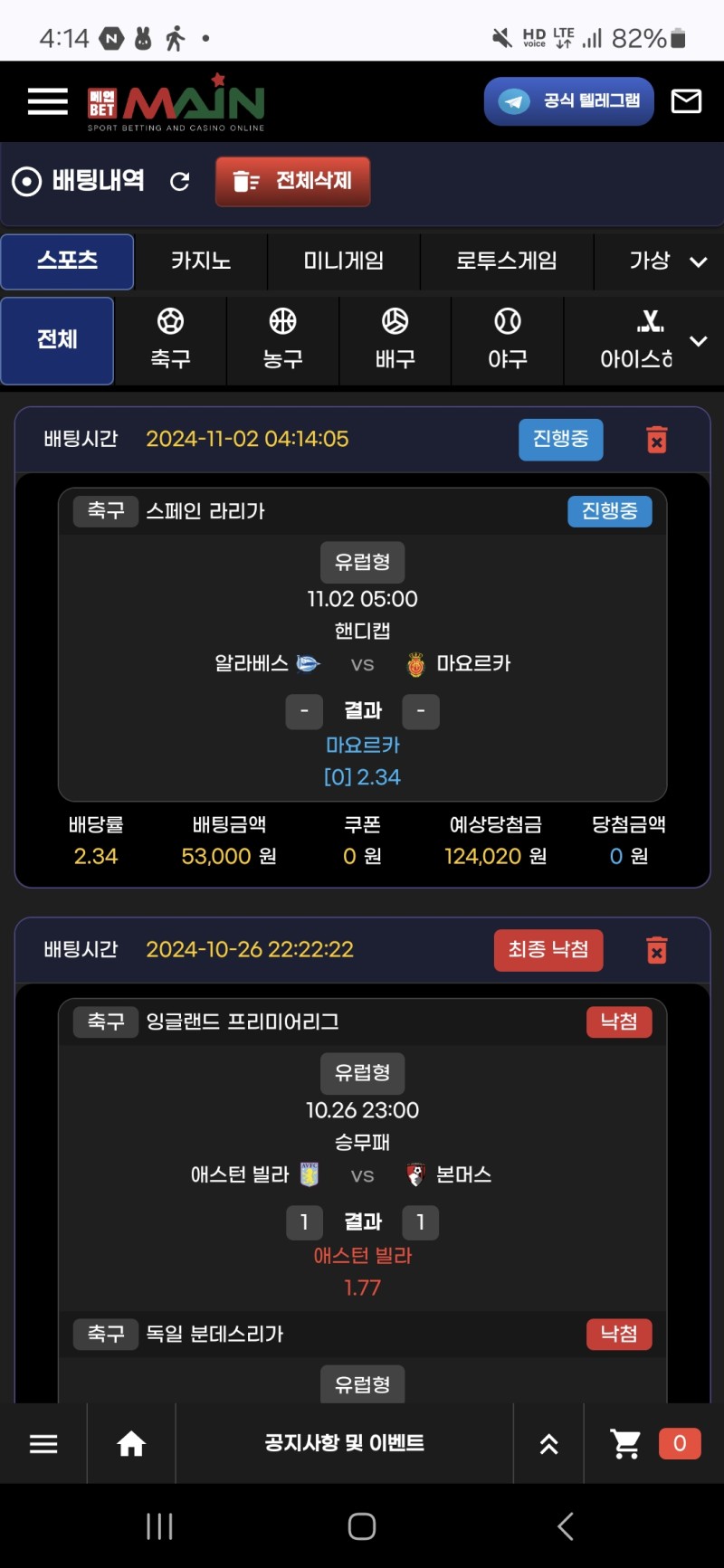Expand the sports list next to 아이스하키

698,341
